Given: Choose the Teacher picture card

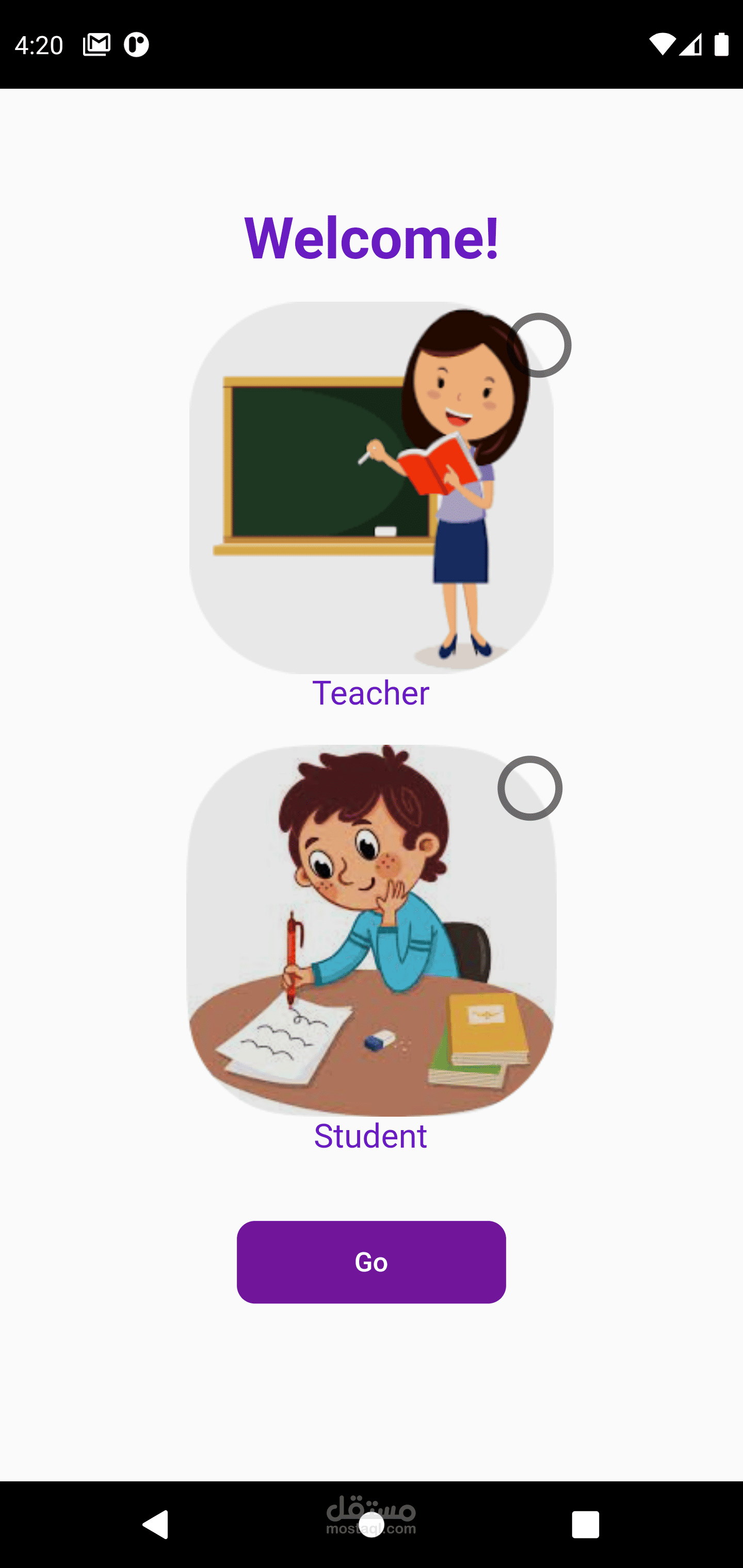Looking at the screenshot, I should point(372,487).
